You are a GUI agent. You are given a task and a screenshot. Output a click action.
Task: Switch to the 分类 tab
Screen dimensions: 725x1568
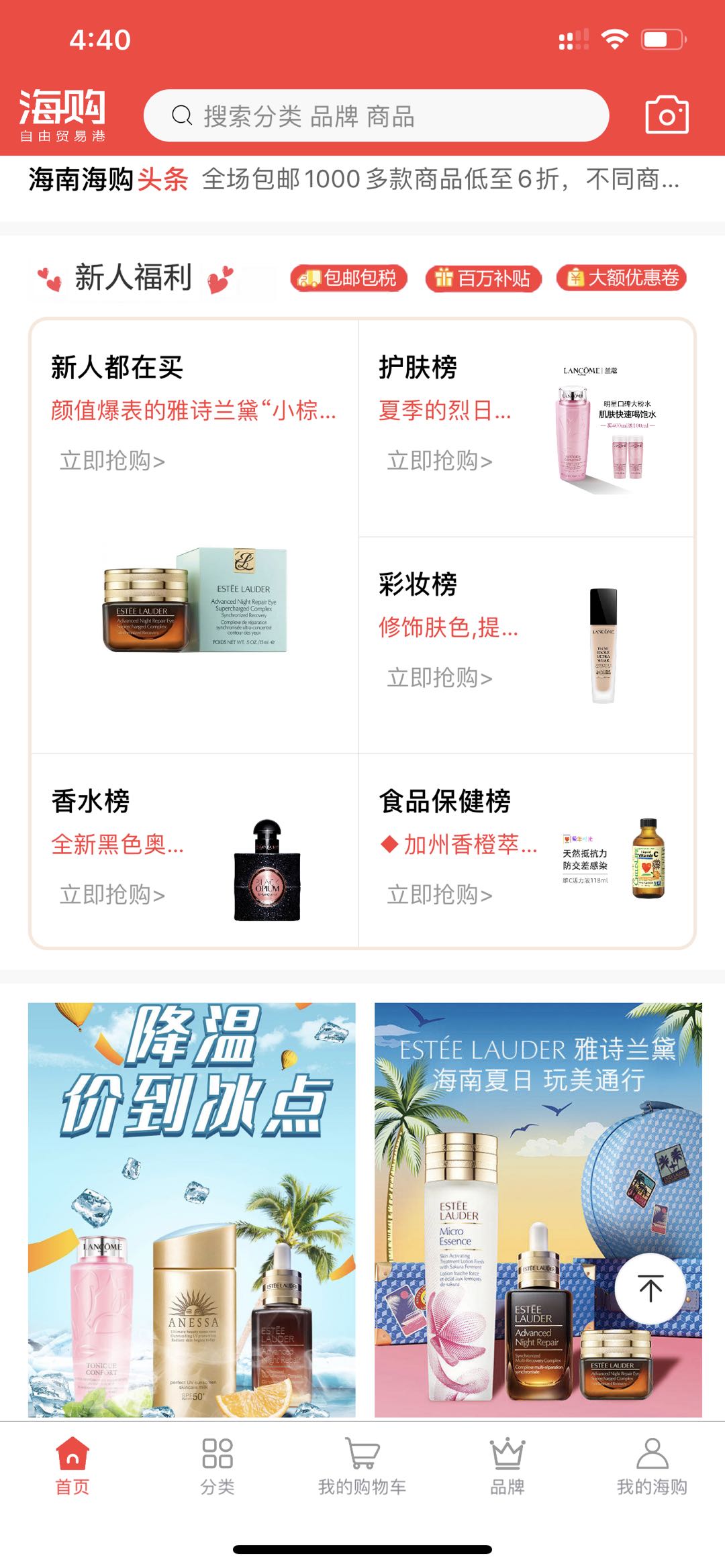(217, 1466)
